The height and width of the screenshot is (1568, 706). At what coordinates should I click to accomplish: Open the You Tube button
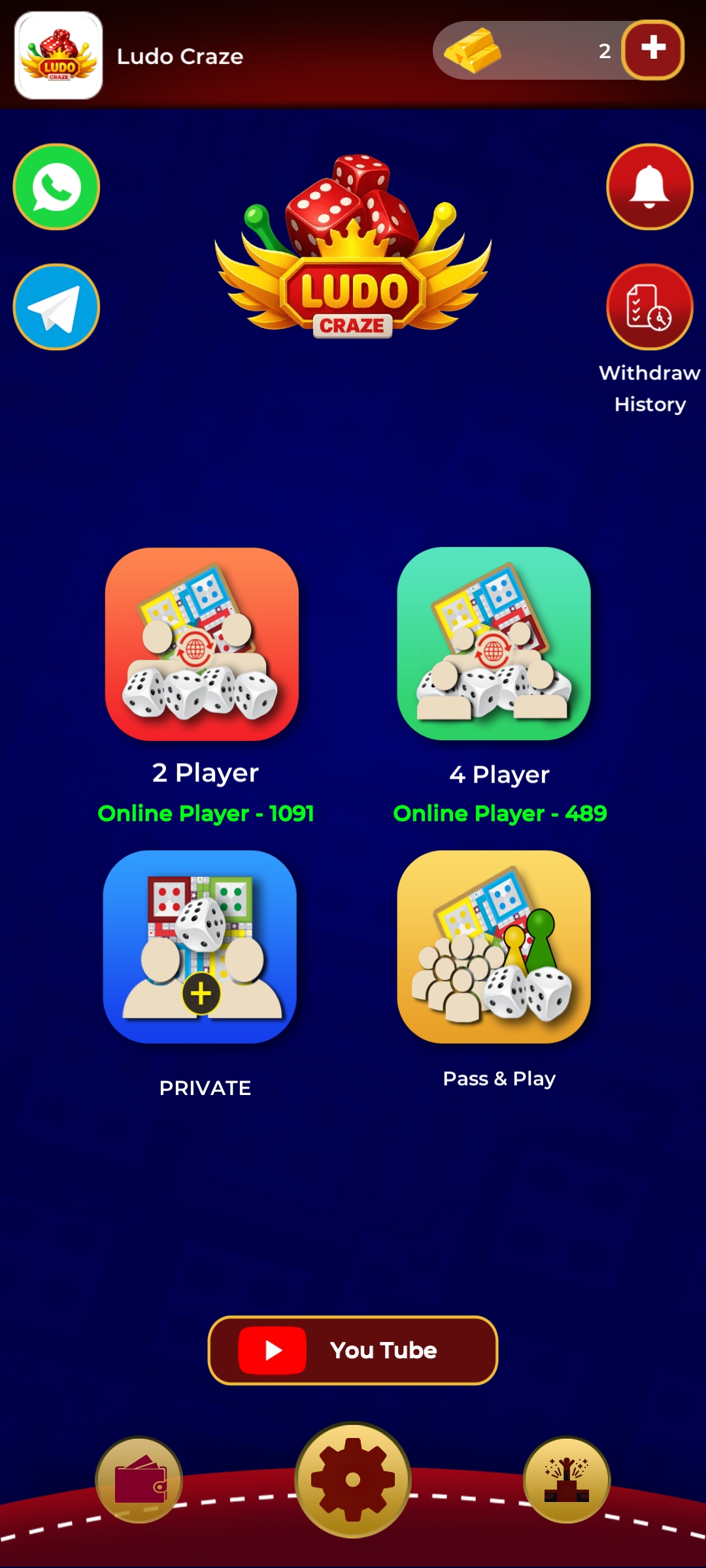point(353,1350)
